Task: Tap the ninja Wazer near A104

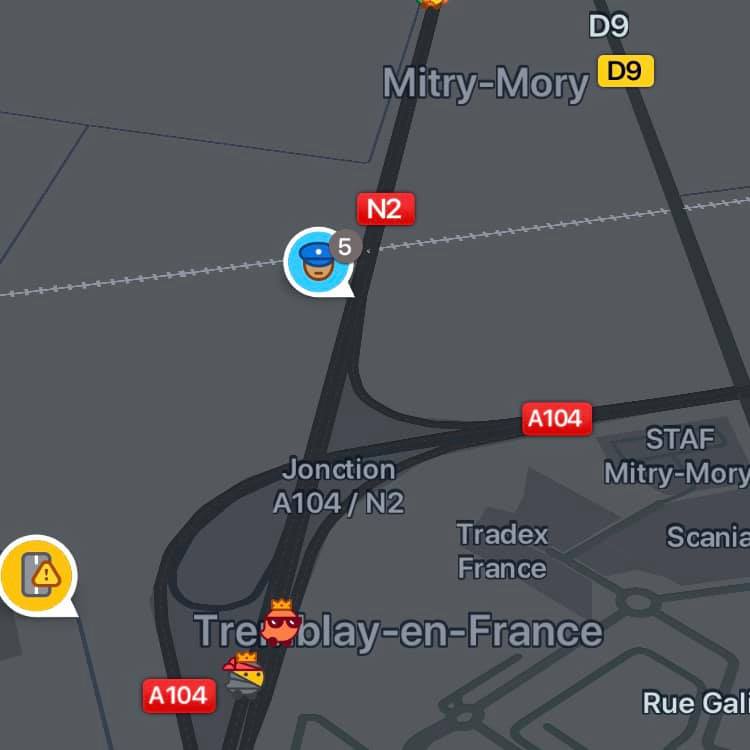Action: click(244, 673)
